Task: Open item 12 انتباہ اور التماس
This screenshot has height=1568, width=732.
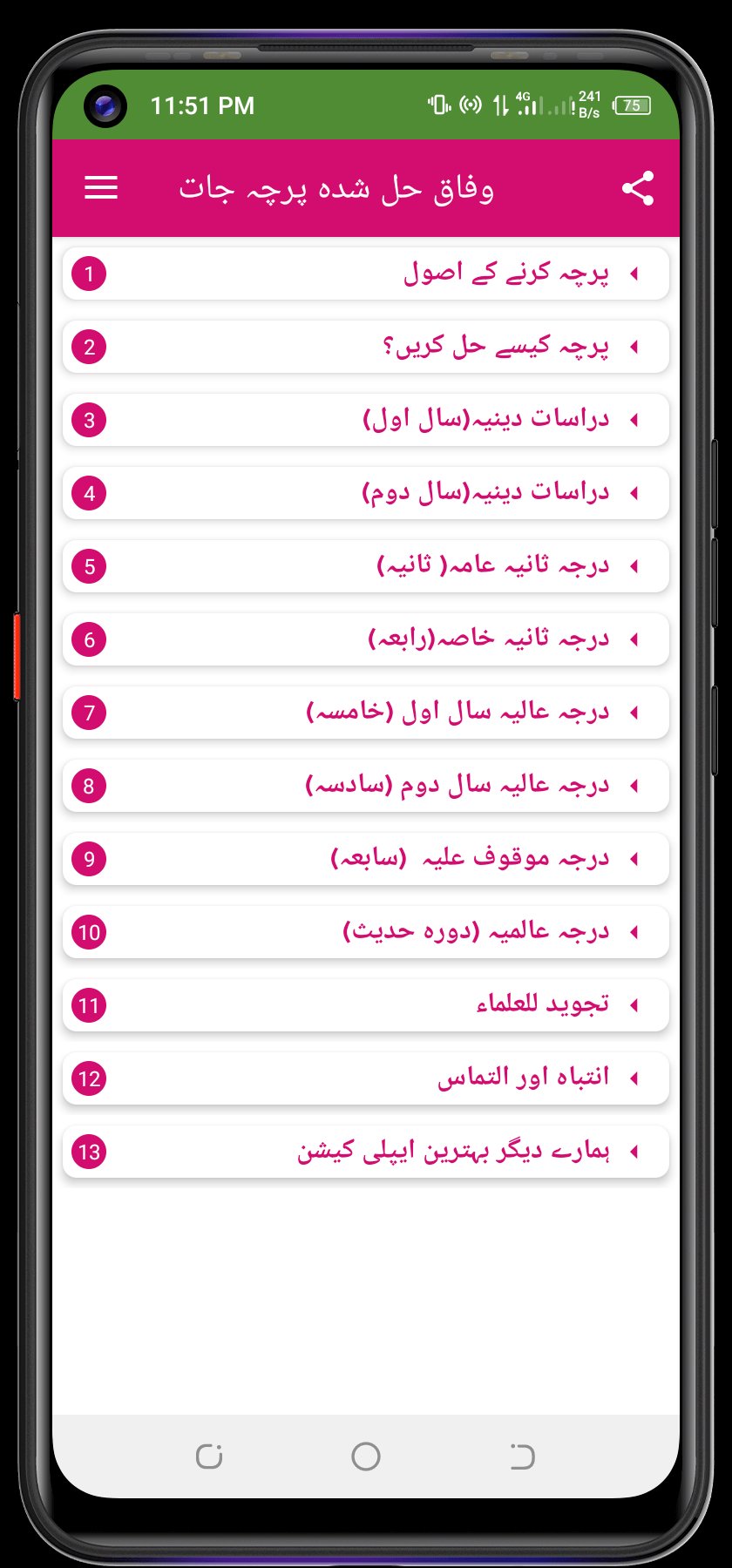Action: 366,1078
